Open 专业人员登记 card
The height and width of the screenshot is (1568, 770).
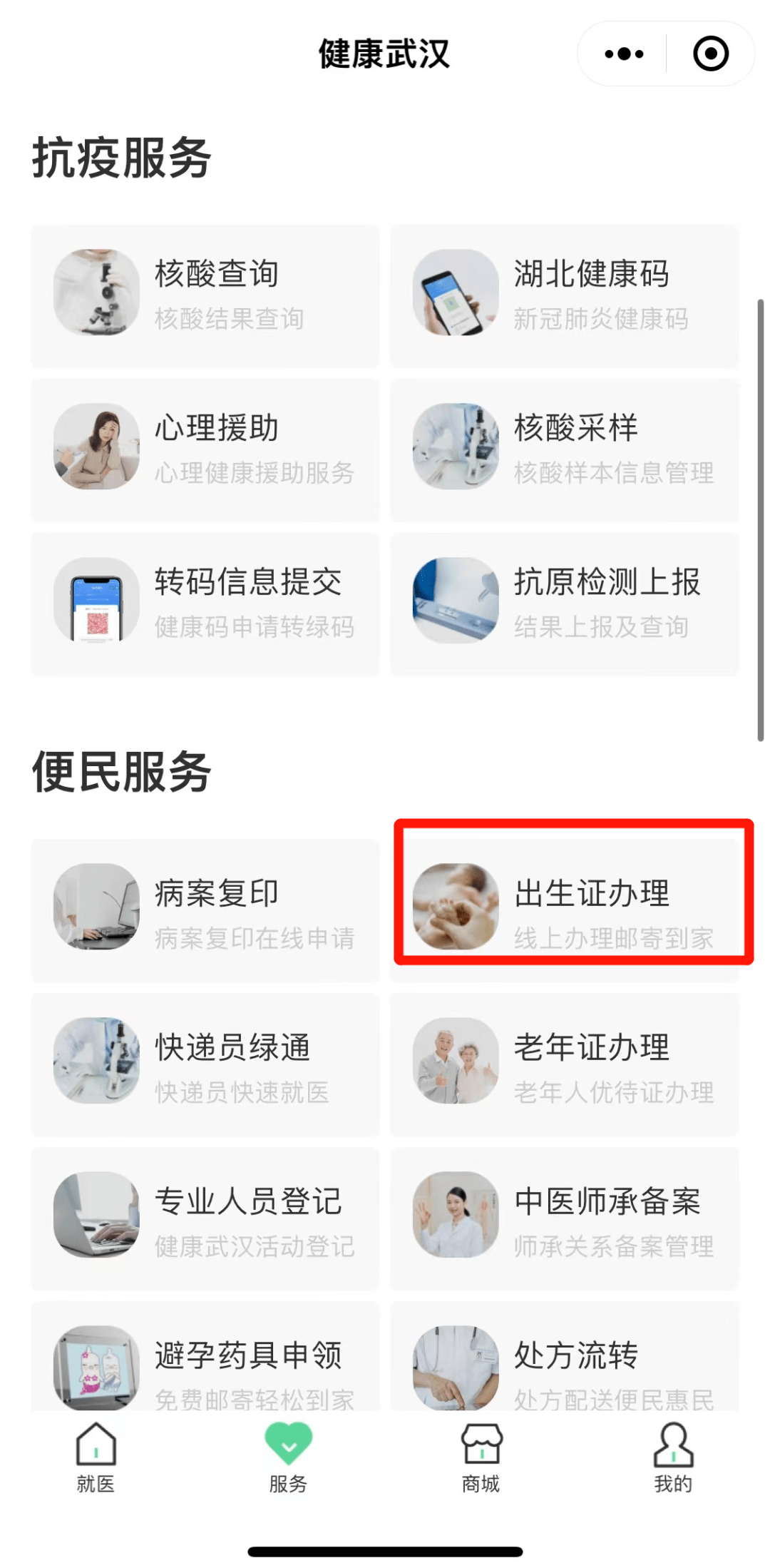[x=205, y=1218]
